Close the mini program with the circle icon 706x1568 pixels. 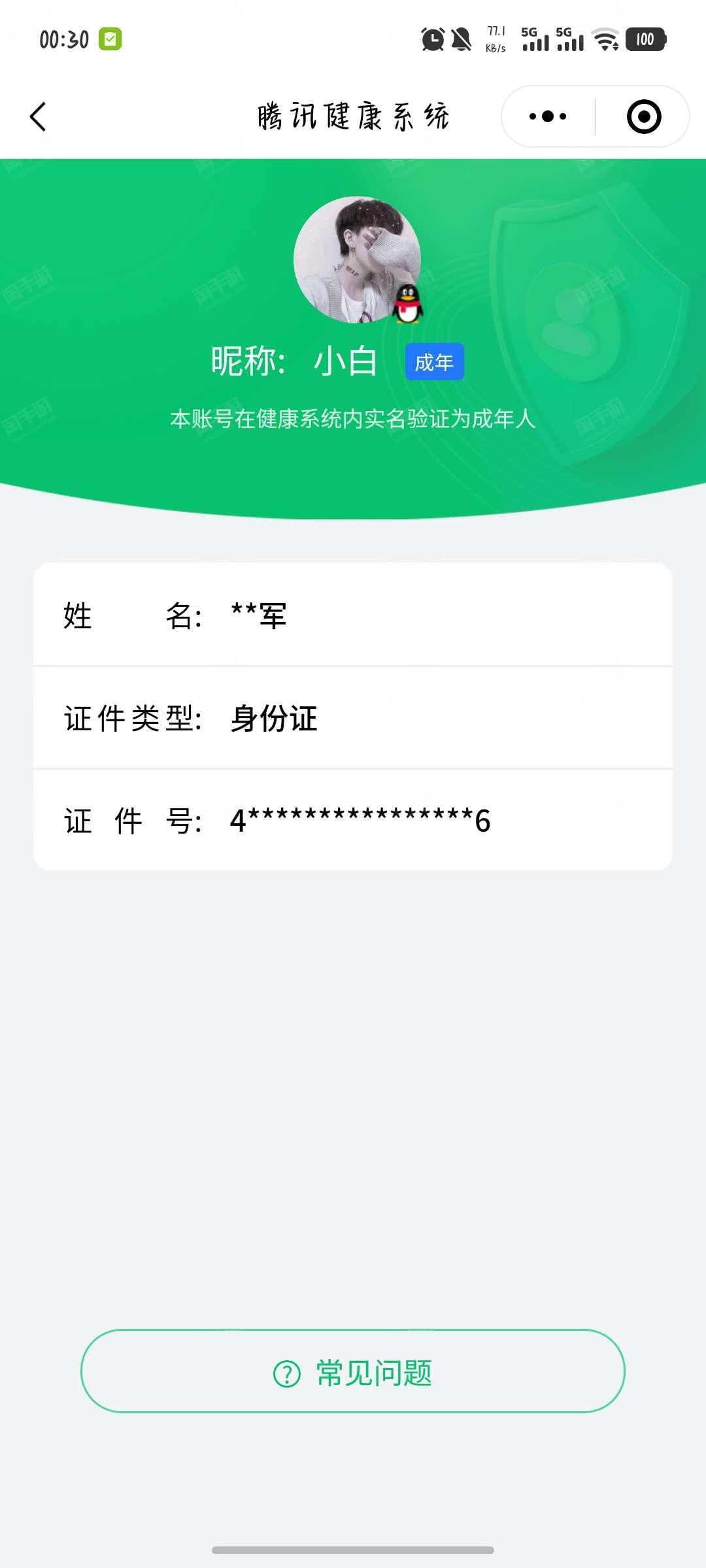(644, 117)
